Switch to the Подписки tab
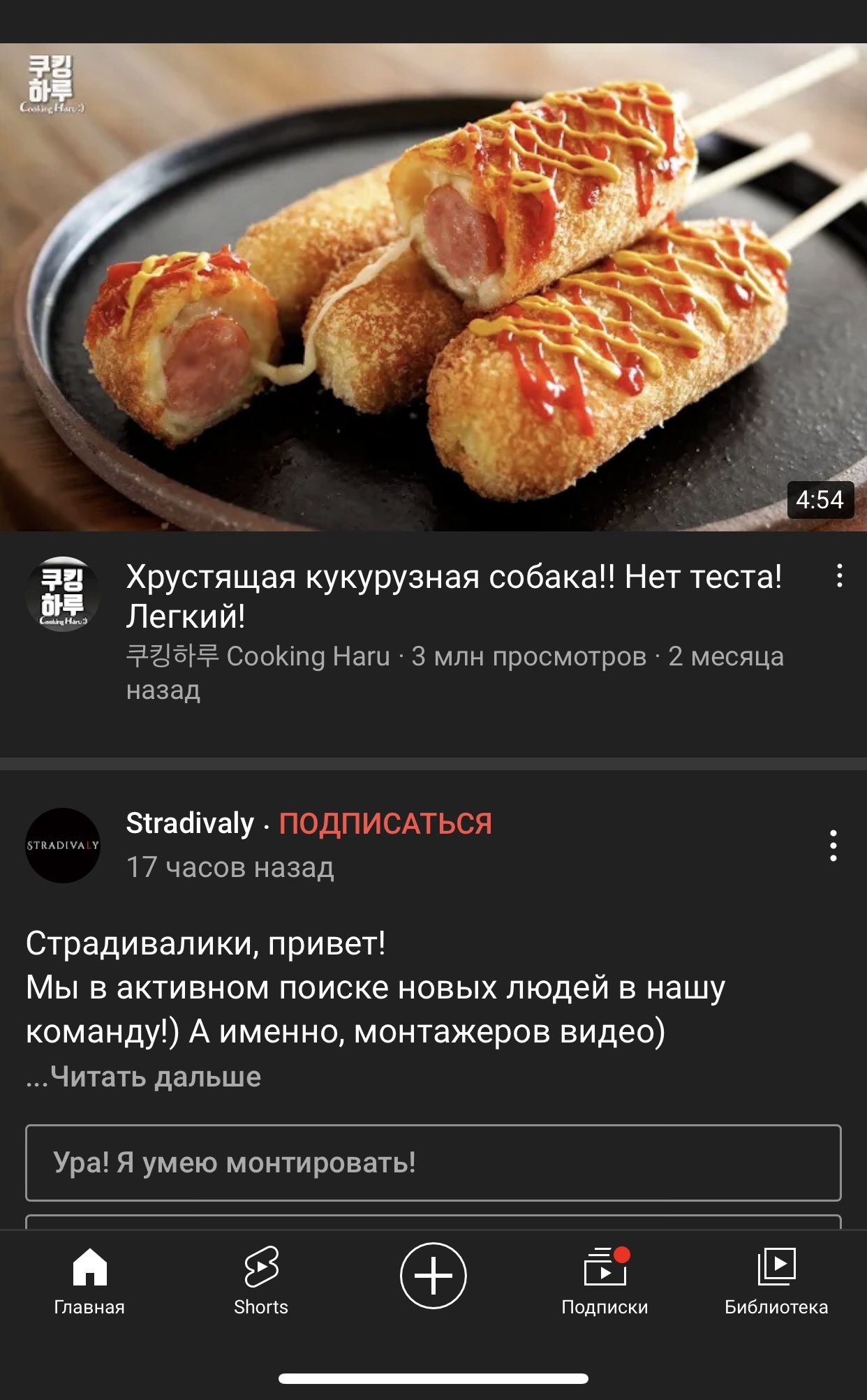This screenshot has height=1400, width=867. click(605, 1282)
